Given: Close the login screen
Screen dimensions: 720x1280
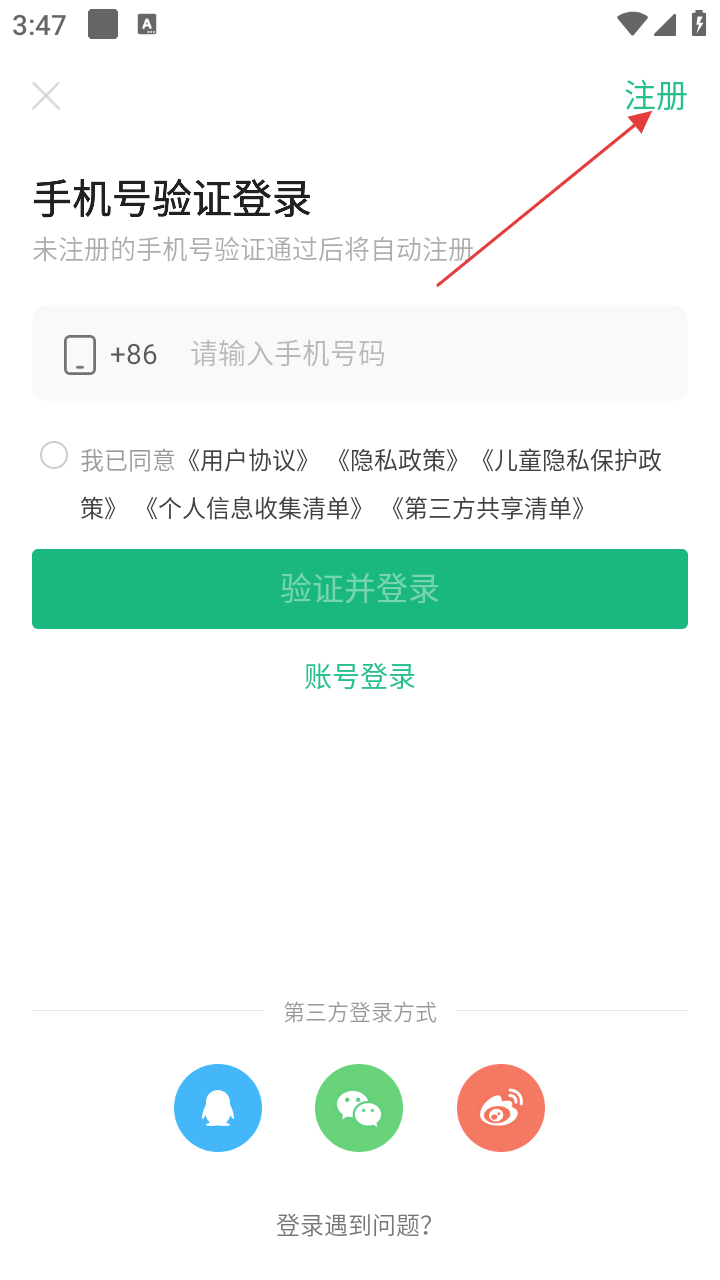Looking at the screenshot, I should (x=46, y=96).
